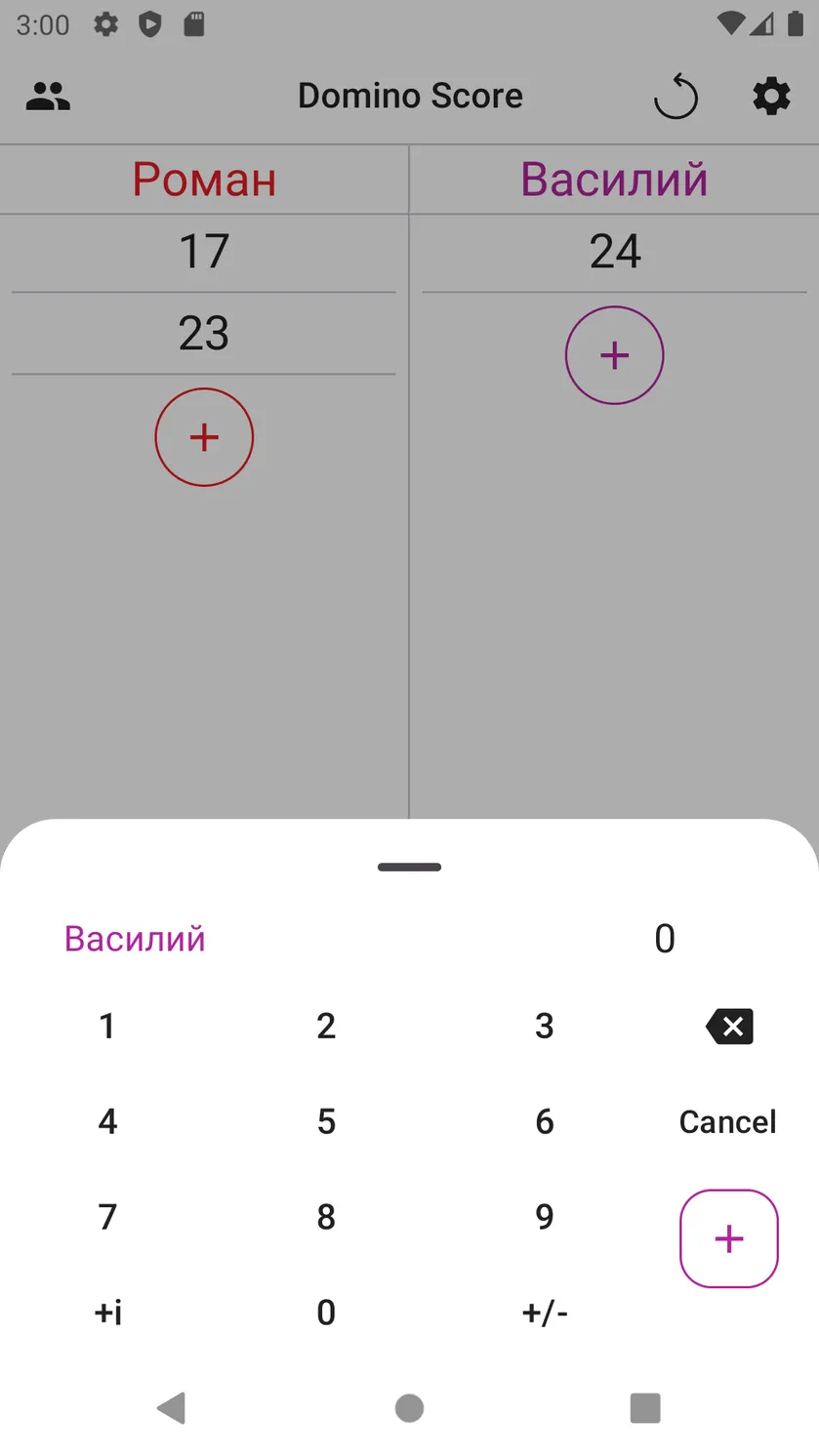Viewport: 819px width, 1456px height.
Task: Toggle the sign with the +/- key
Action: pos(545,1313)
